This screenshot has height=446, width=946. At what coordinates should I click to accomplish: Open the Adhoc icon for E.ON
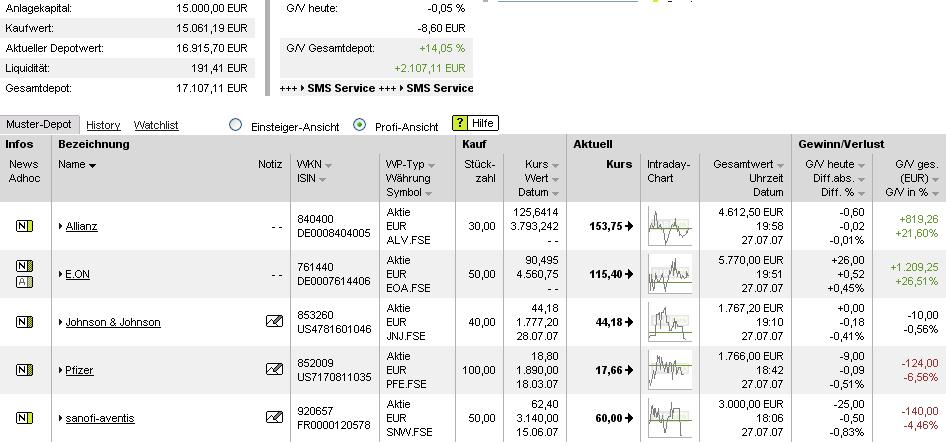click(x=24, y=282)
